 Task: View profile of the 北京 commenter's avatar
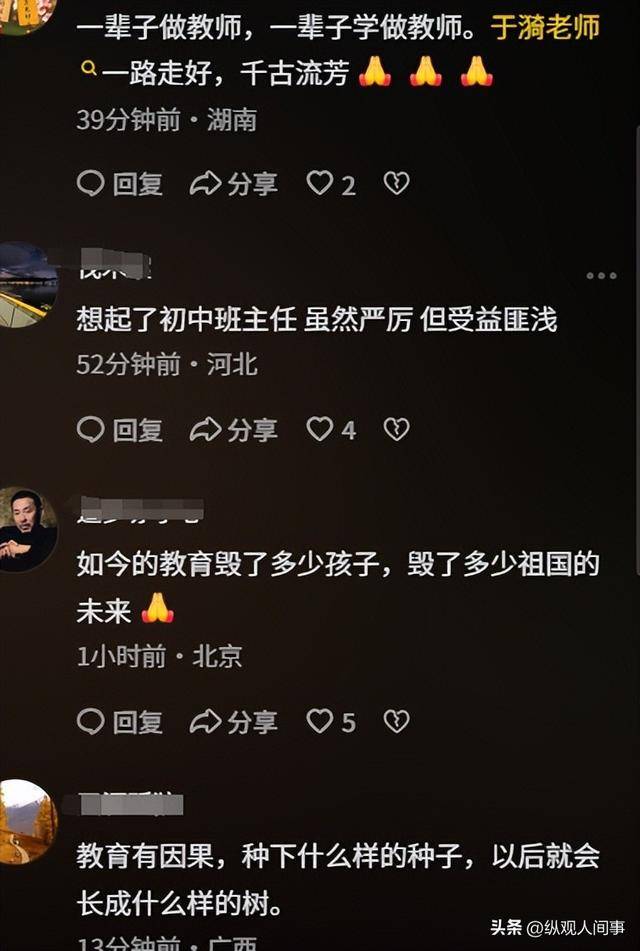coord(28,530)
